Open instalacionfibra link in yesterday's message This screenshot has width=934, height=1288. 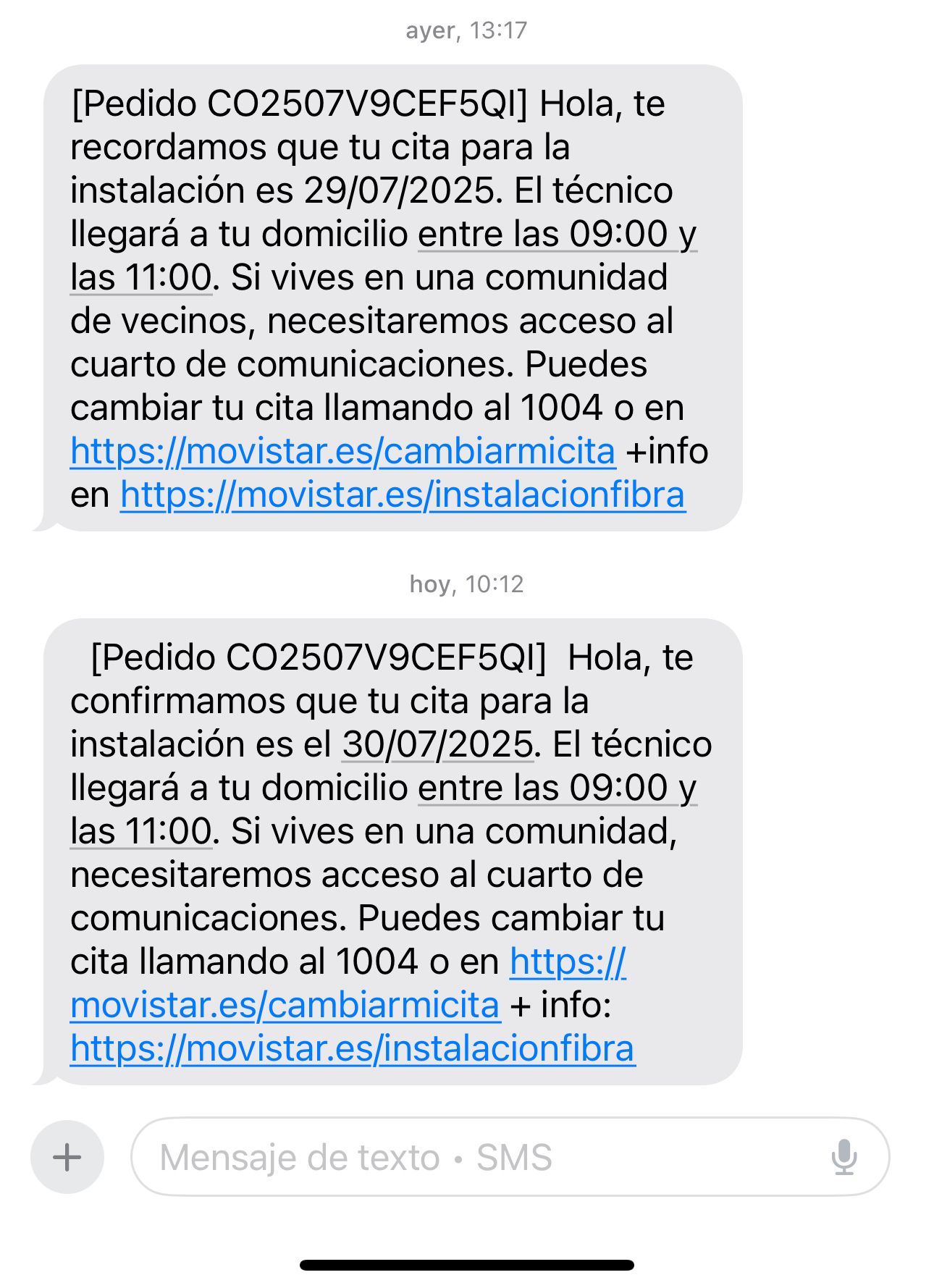coord(403,495)
